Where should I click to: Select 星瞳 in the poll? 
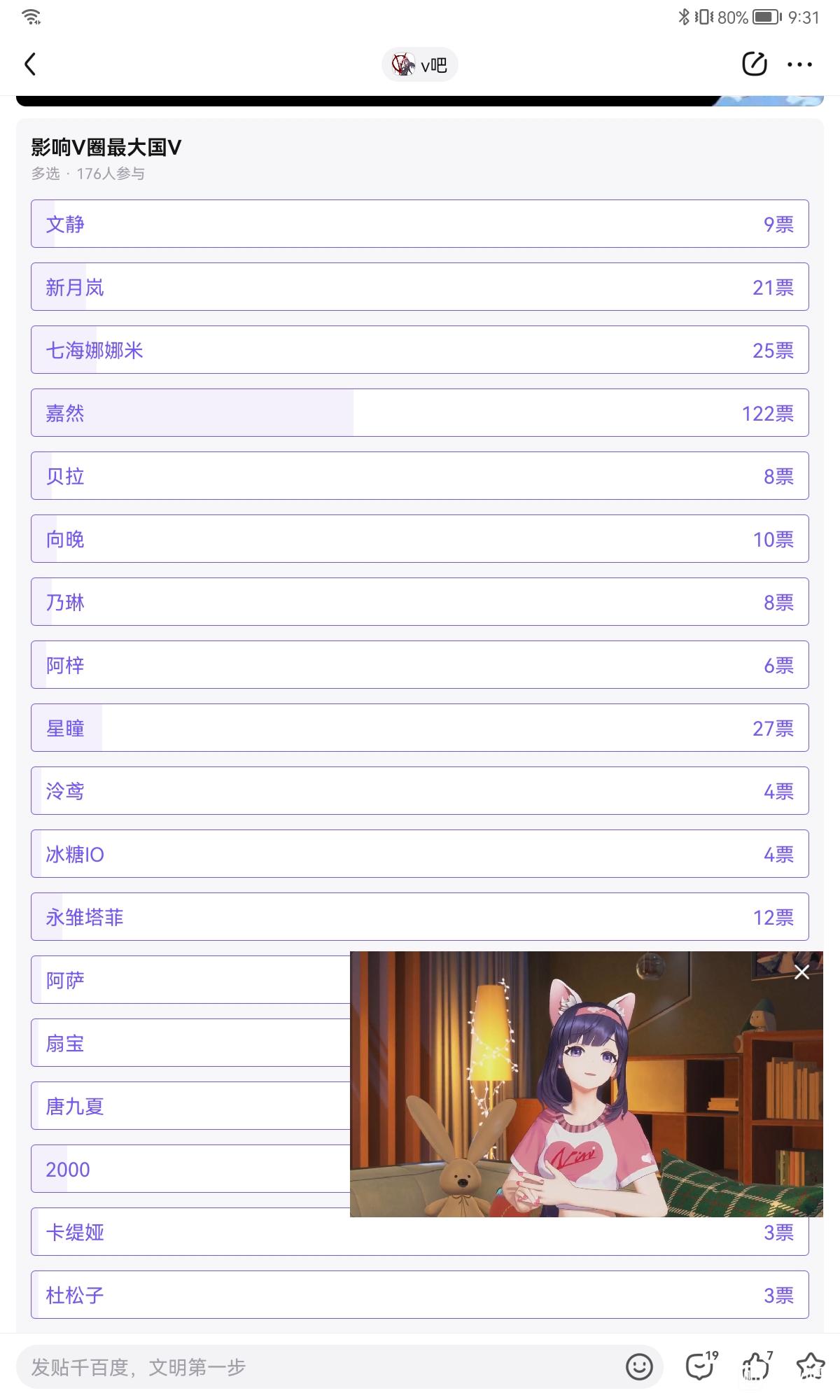click(420, 728)
